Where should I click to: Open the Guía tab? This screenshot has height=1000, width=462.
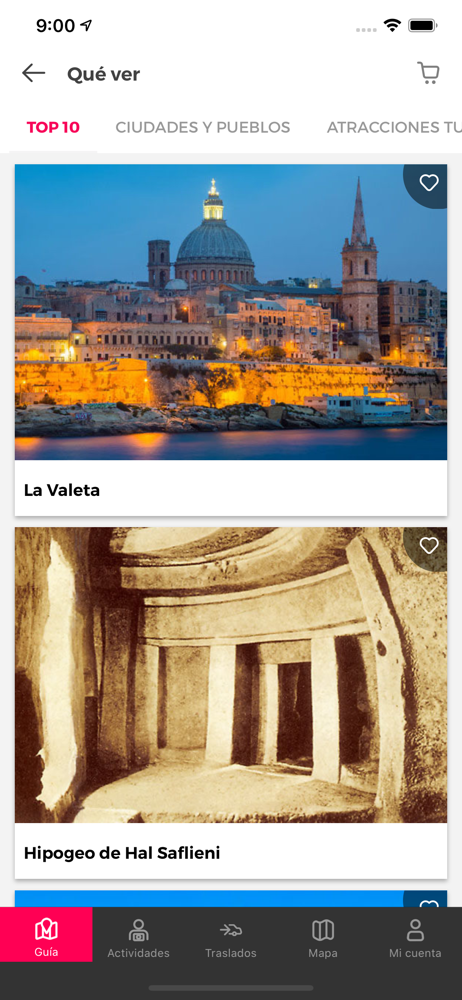tap(46, 934)
